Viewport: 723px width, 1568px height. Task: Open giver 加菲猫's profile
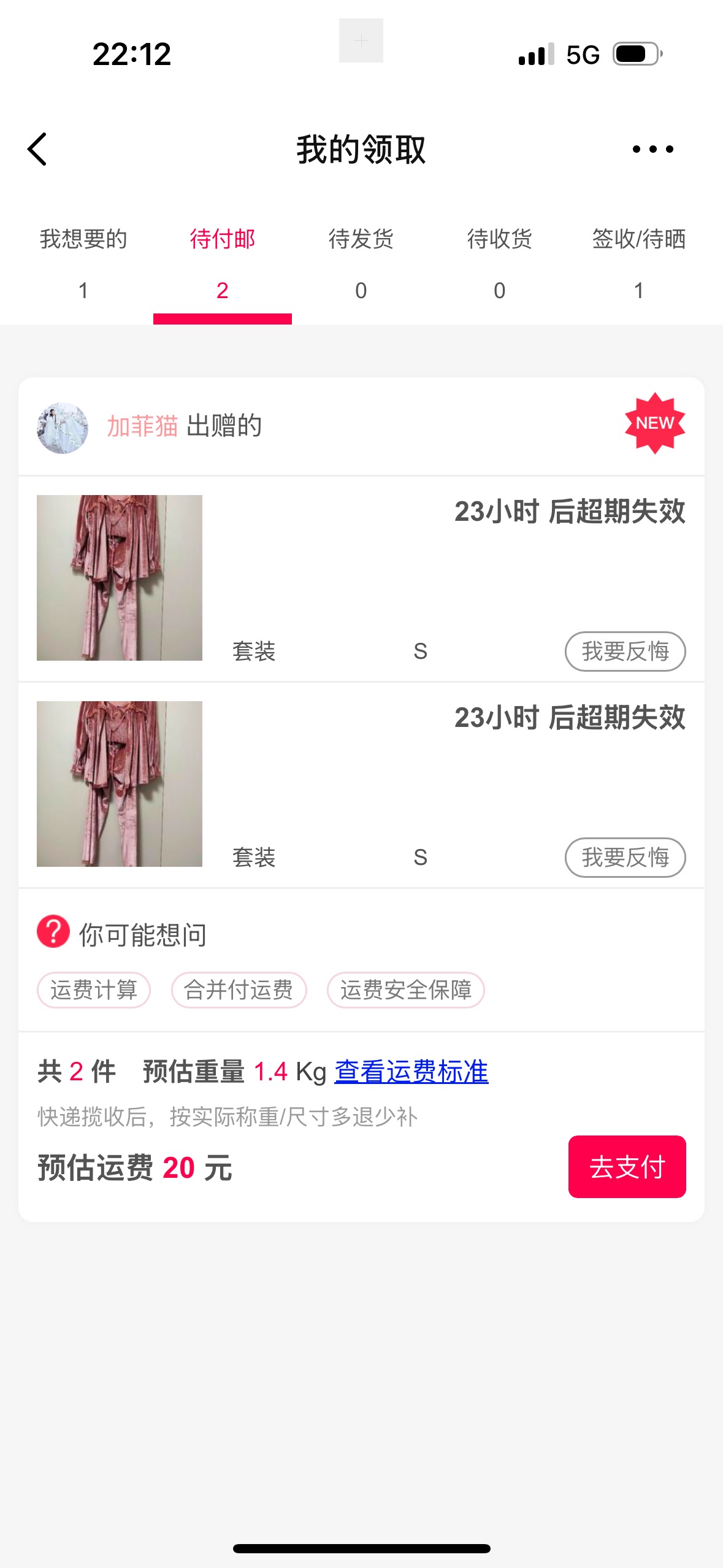coord(142,426)
